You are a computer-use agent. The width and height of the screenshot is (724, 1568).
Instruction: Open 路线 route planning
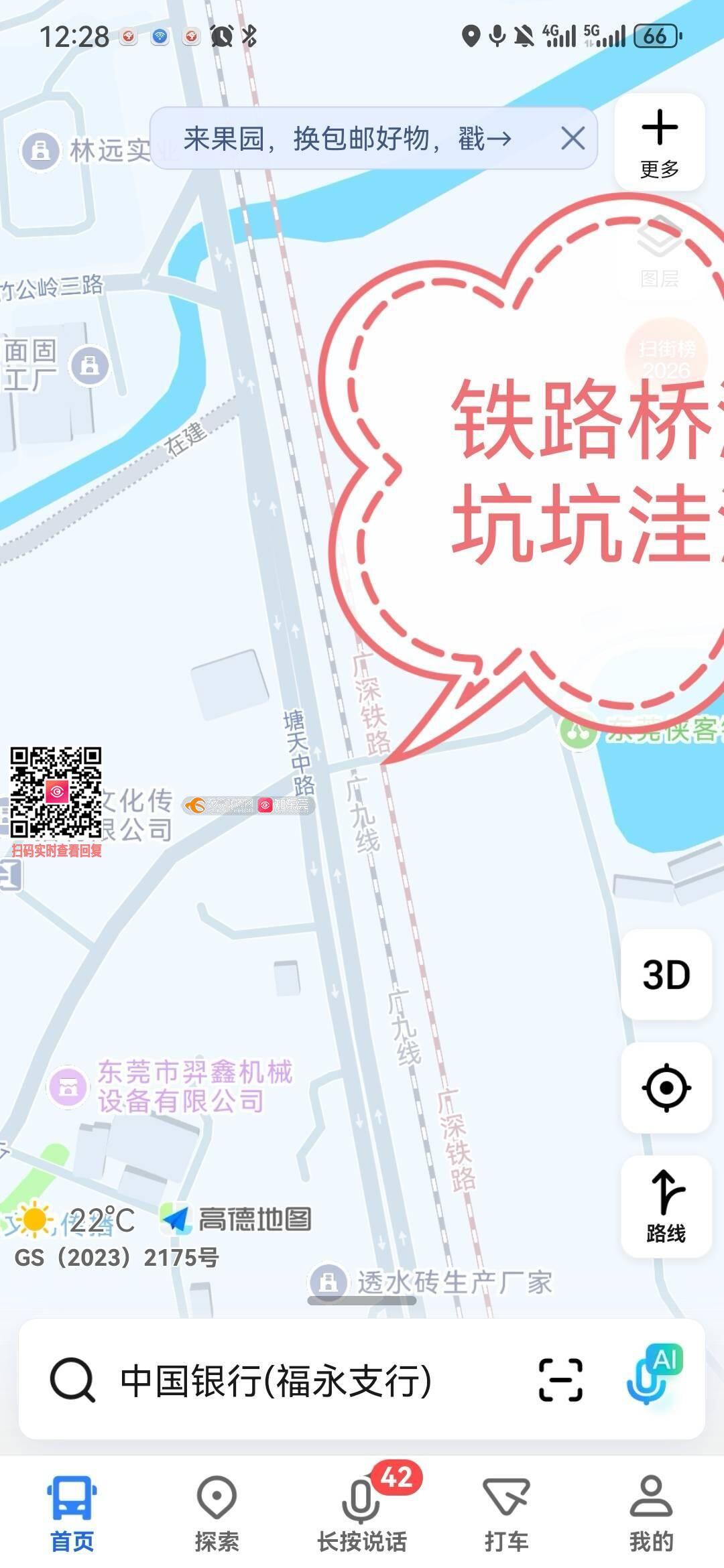click(666, 1206)
